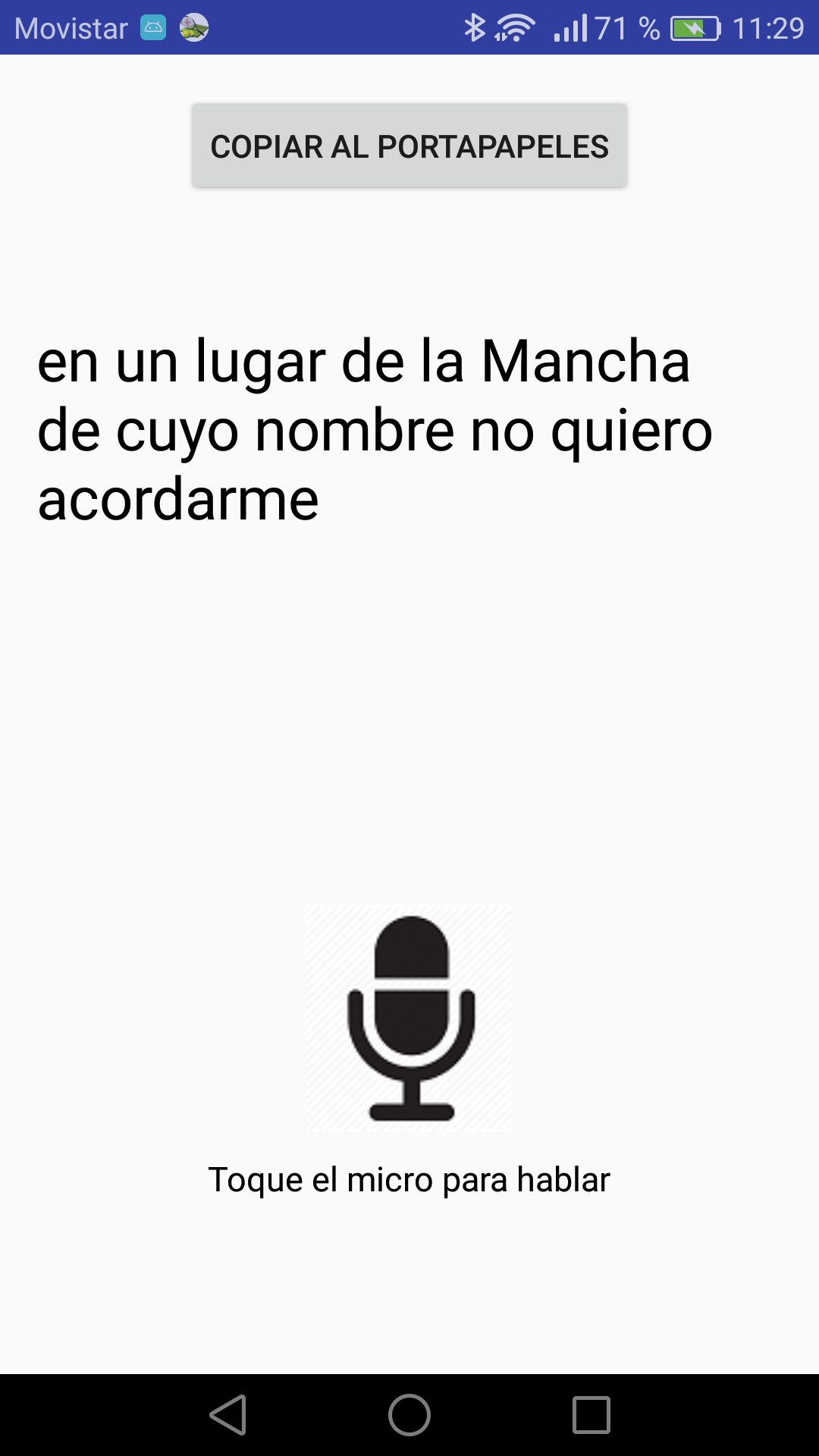Screen dimensions: 819x1456
Task: Open the recent apps overview
Action: click(591, 1415)
